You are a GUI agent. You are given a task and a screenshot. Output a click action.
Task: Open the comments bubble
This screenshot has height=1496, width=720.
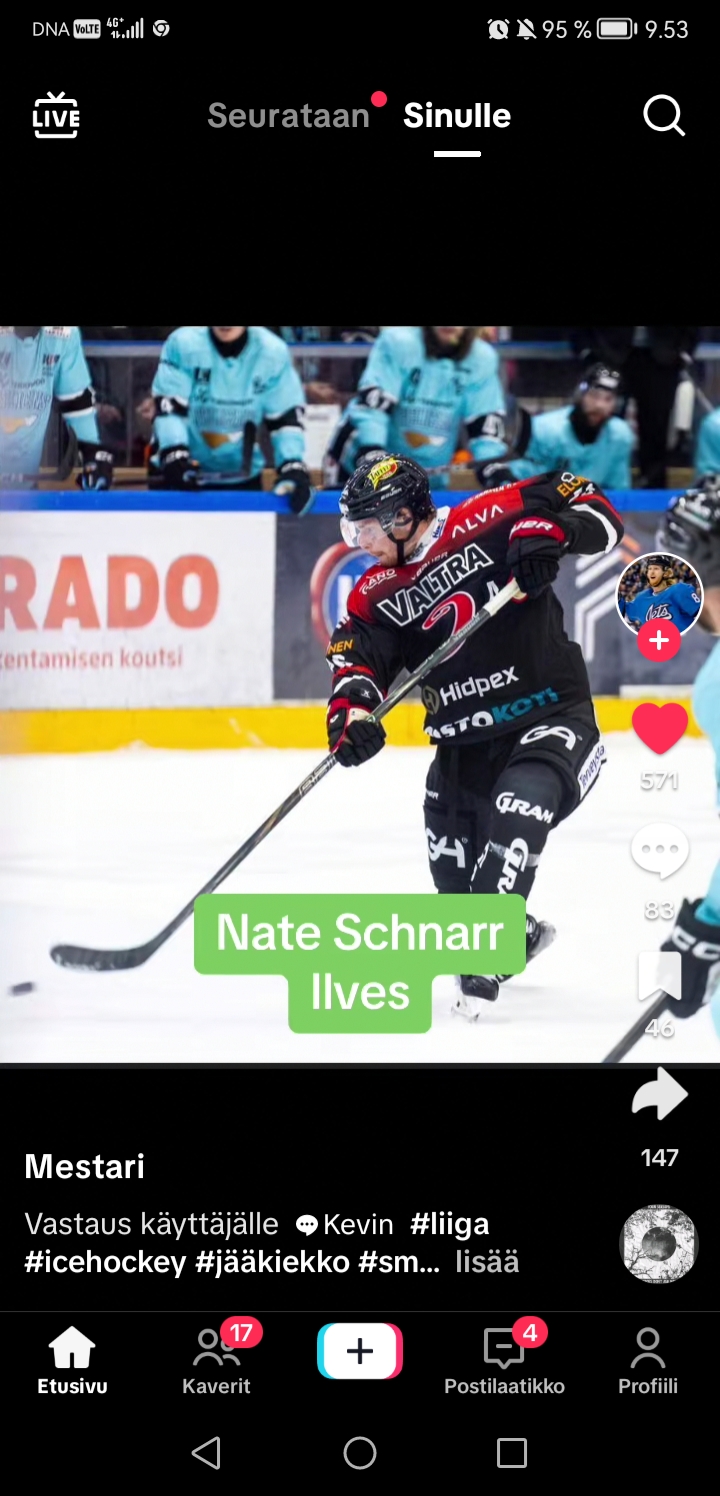660,852
